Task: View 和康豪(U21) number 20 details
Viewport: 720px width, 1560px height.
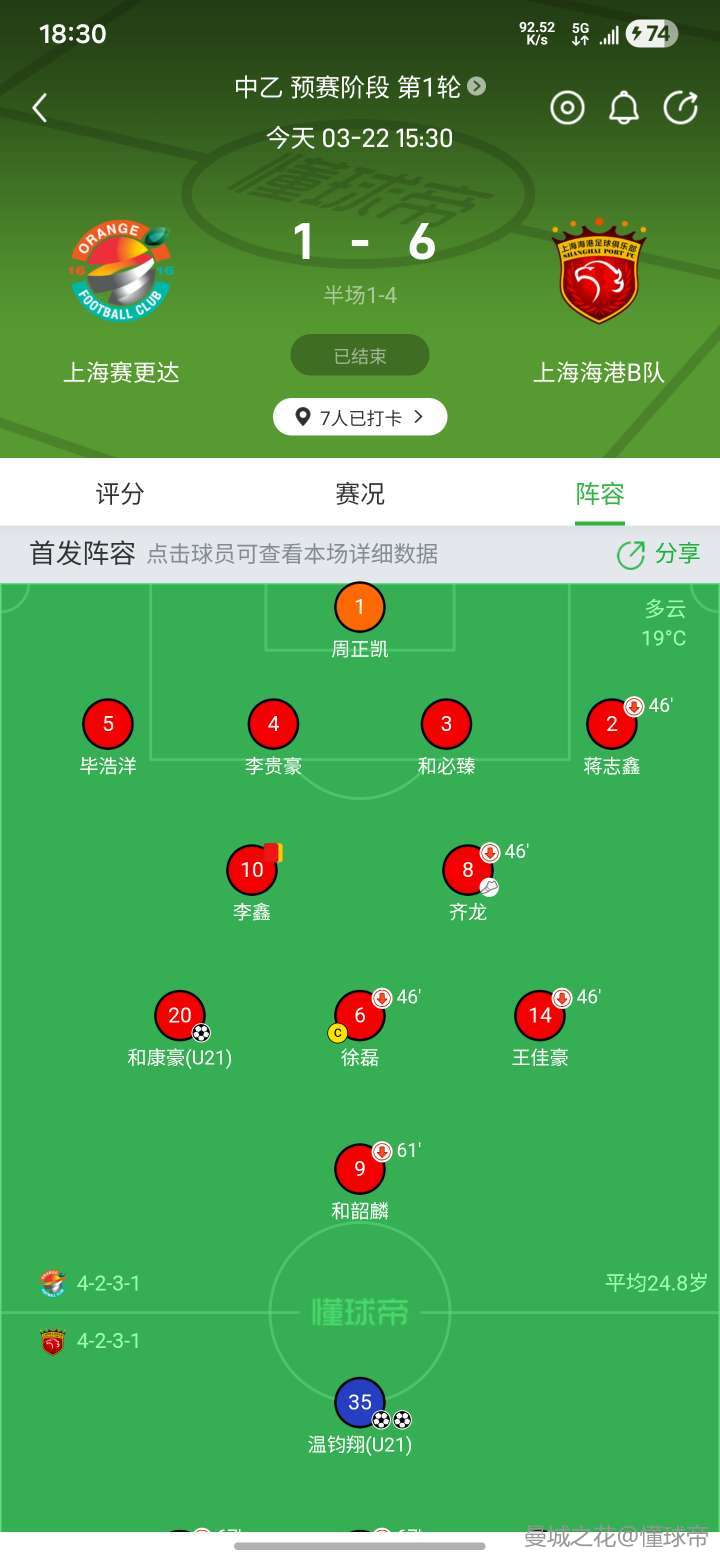Action: (x=180, y=1017)
